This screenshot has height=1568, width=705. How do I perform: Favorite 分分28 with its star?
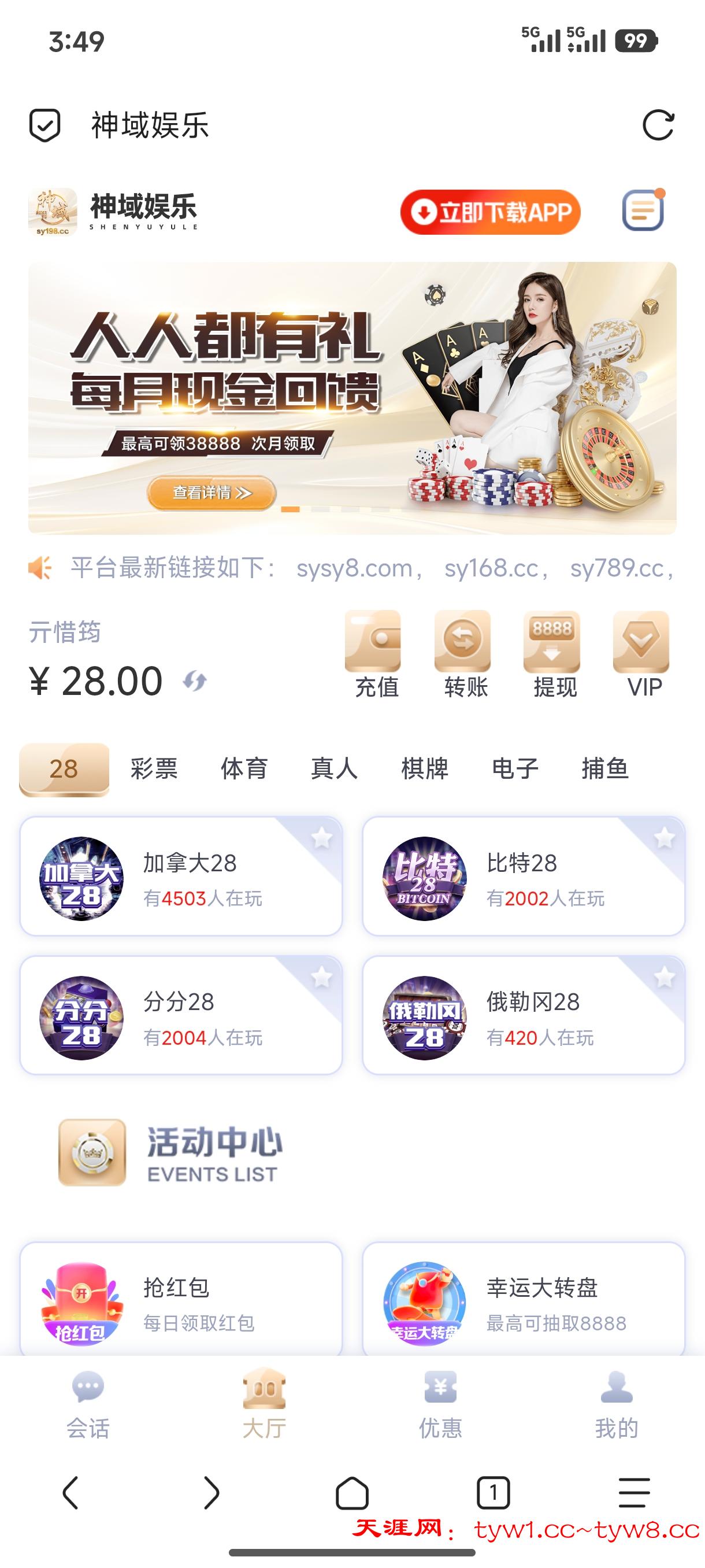(x=321, y=978)
